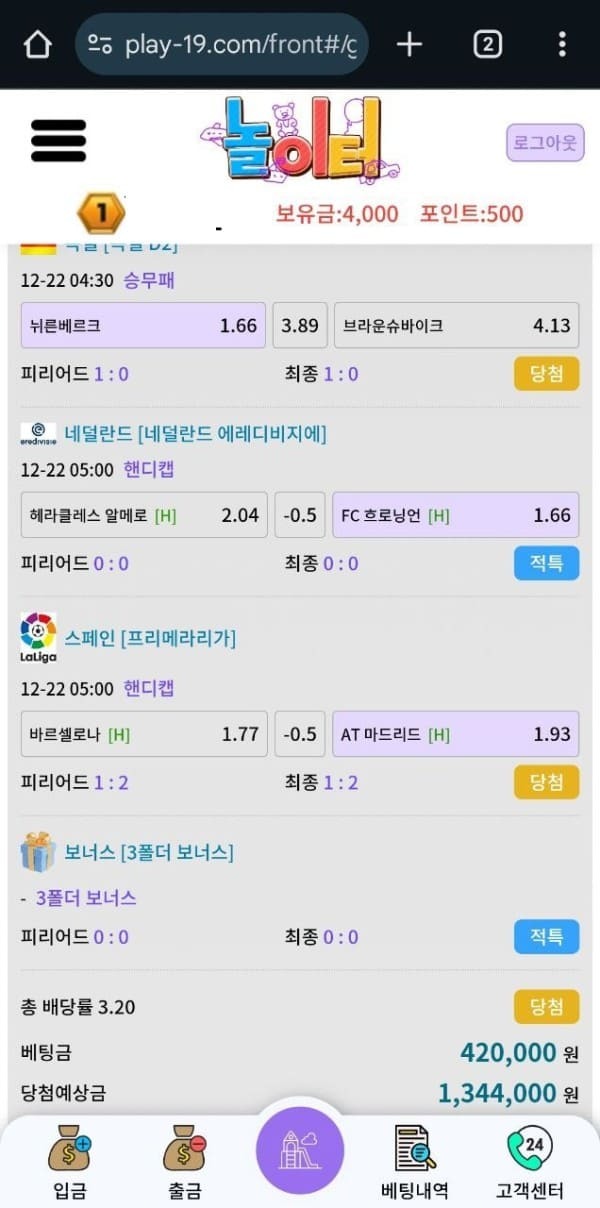The image size is (600, 1208).
Task: Select 뉘른베르크 odds 1.66
Action: tap(143, 326)
